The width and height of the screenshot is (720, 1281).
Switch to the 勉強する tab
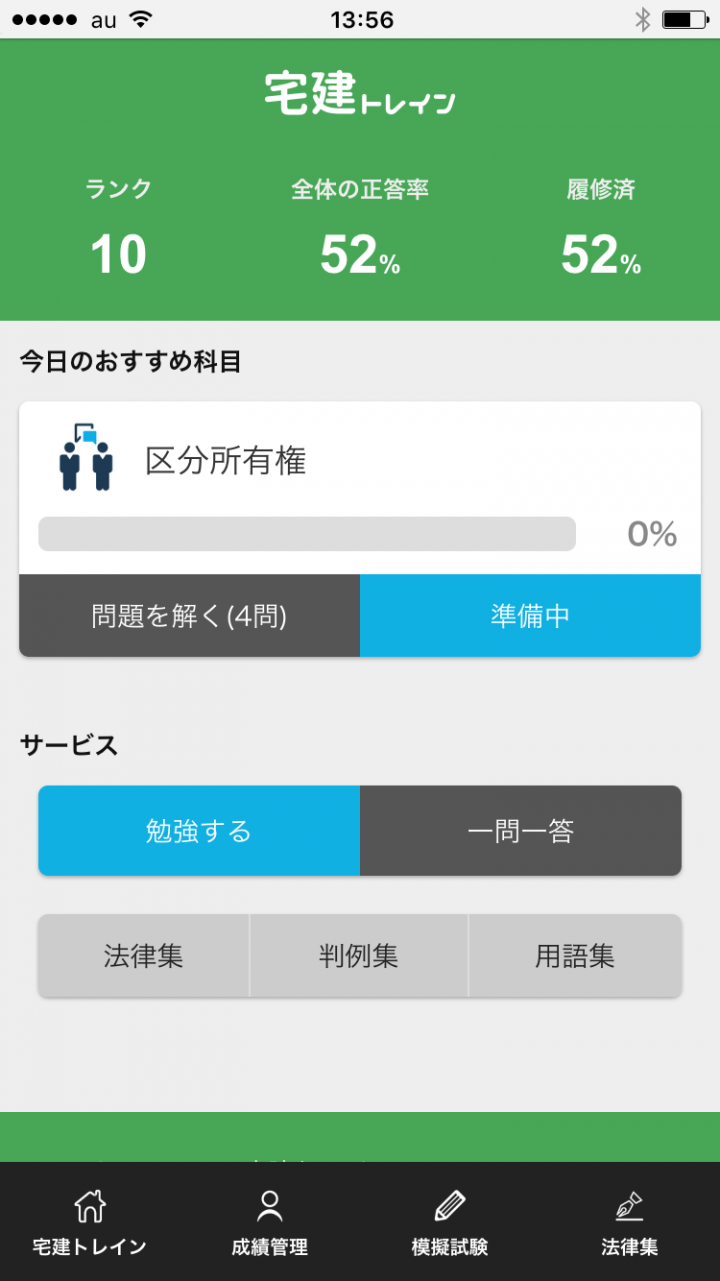[x=198, y=830]
